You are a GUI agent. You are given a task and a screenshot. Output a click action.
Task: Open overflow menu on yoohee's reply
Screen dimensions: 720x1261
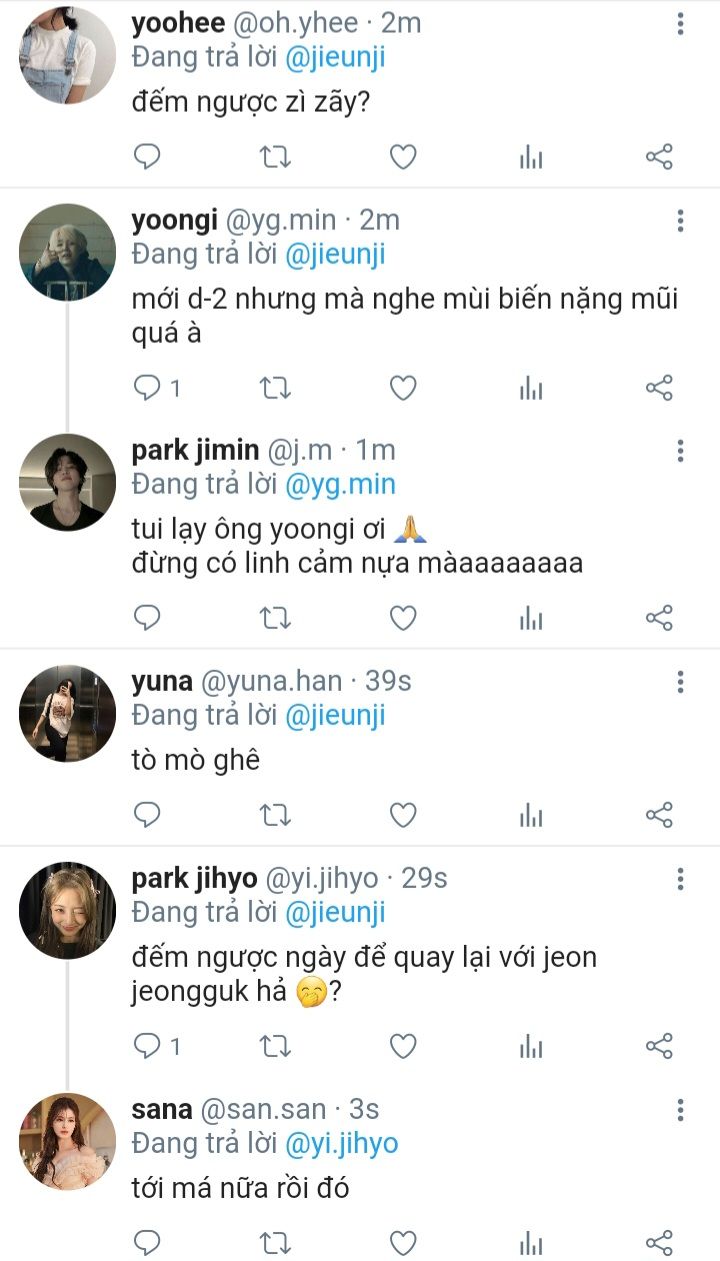(680, 24)
